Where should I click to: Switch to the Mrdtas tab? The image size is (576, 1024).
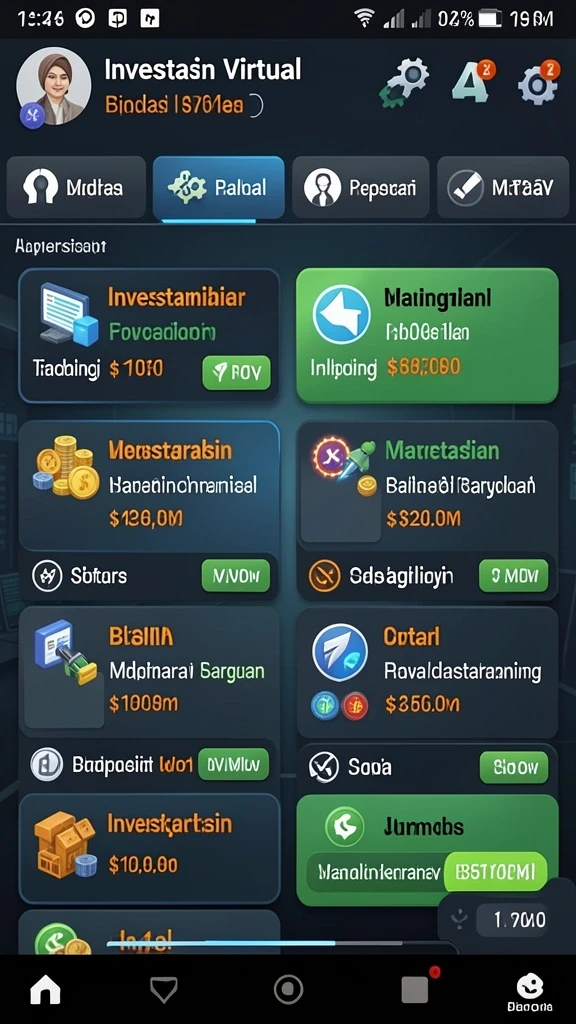pyautogui.click(x=76, y=187)
